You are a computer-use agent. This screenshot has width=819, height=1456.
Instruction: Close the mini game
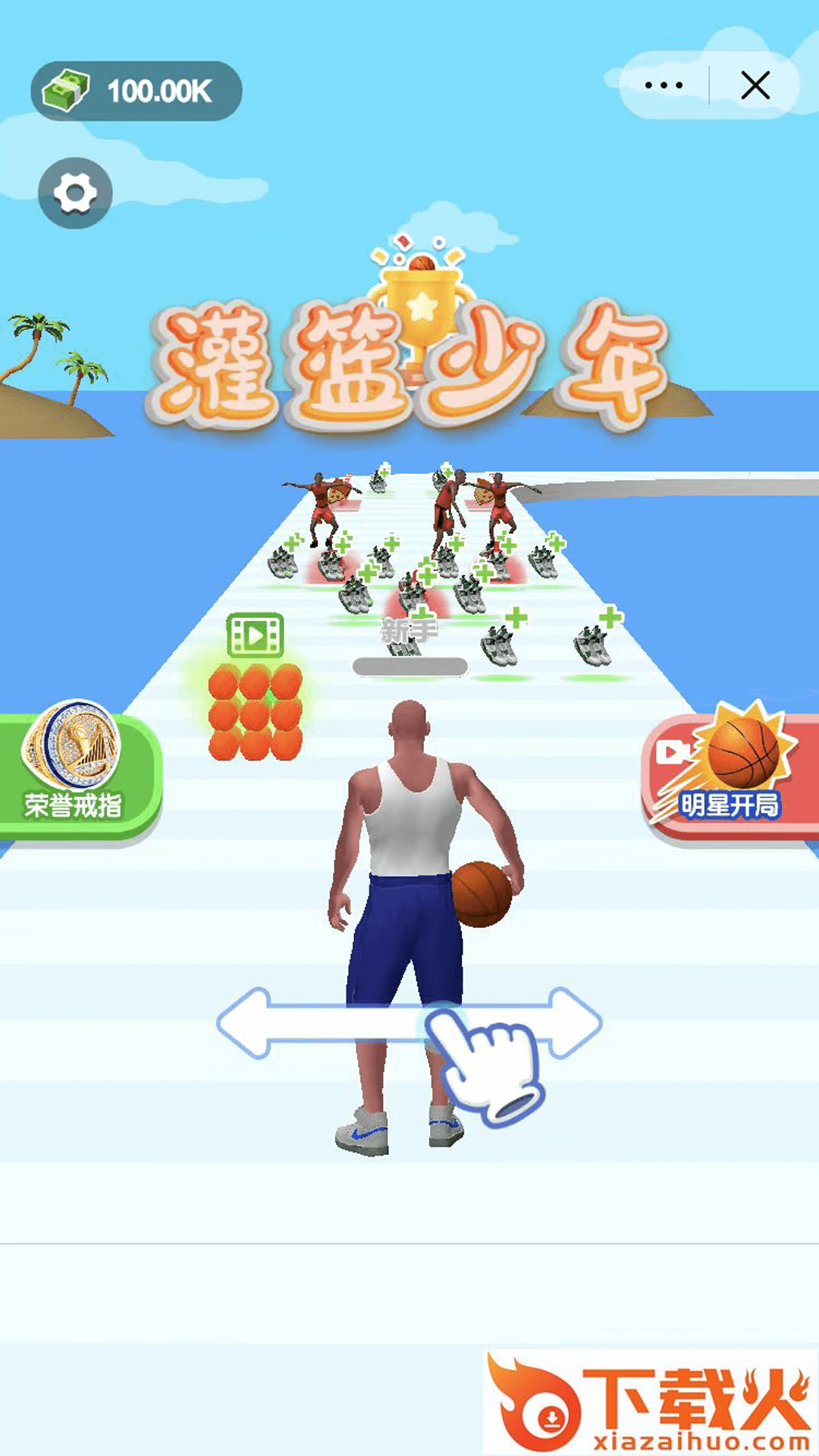755,85
